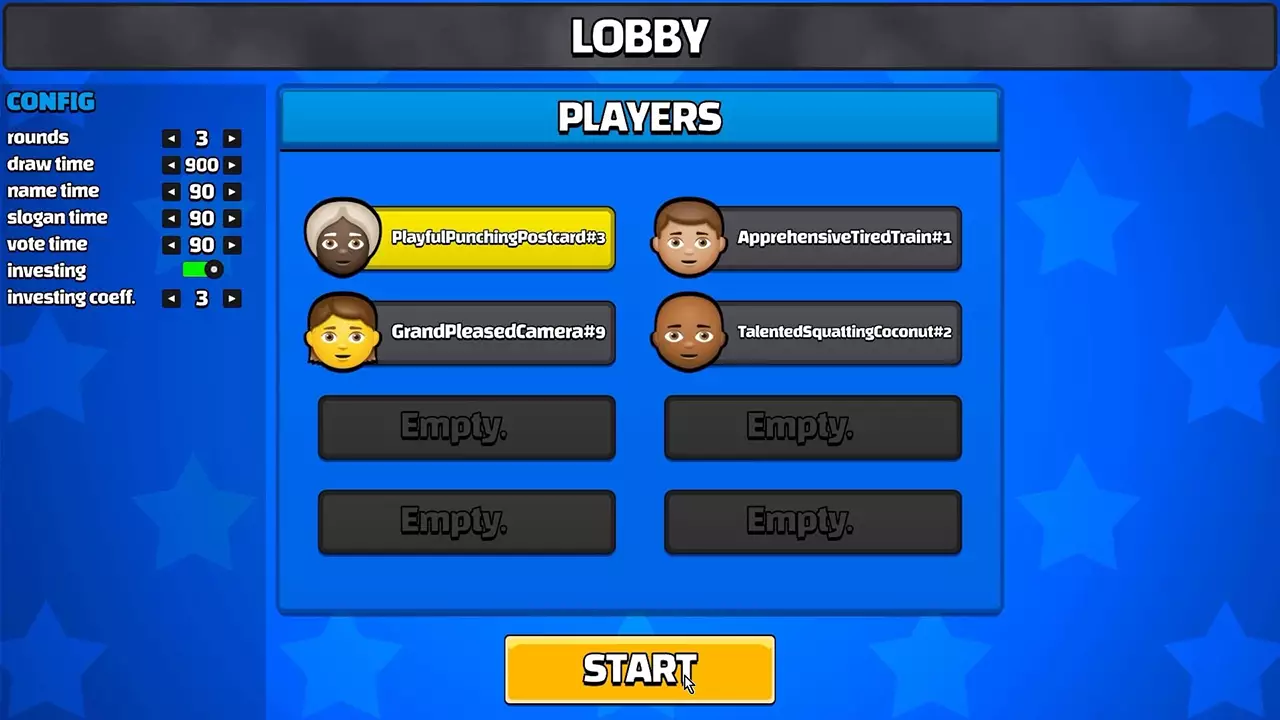Screen dimensions: 1280x720
Task: Increase the vote time
Action: click(x=231, y=245)
